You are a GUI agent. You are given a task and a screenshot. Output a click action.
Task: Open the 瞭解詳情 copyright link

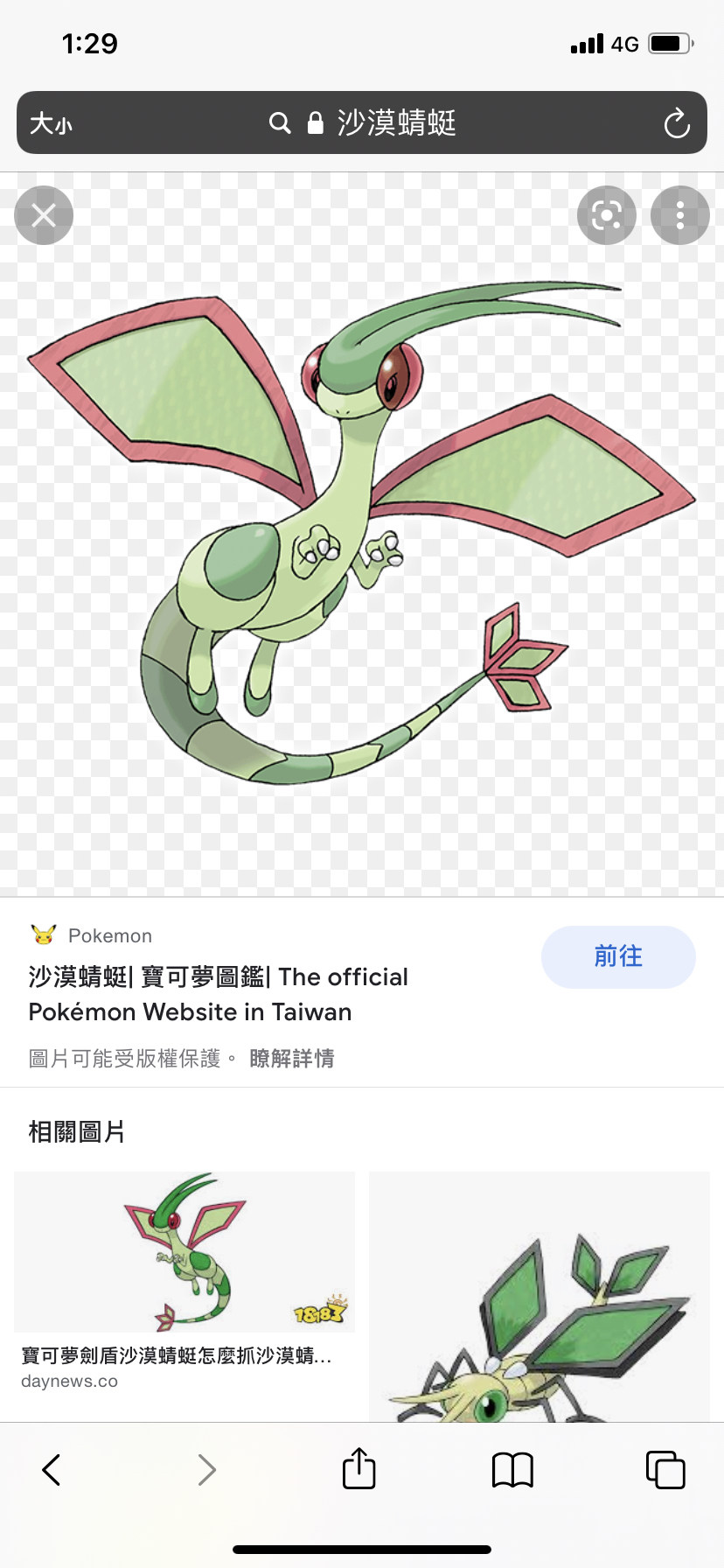click(292, 1058)
